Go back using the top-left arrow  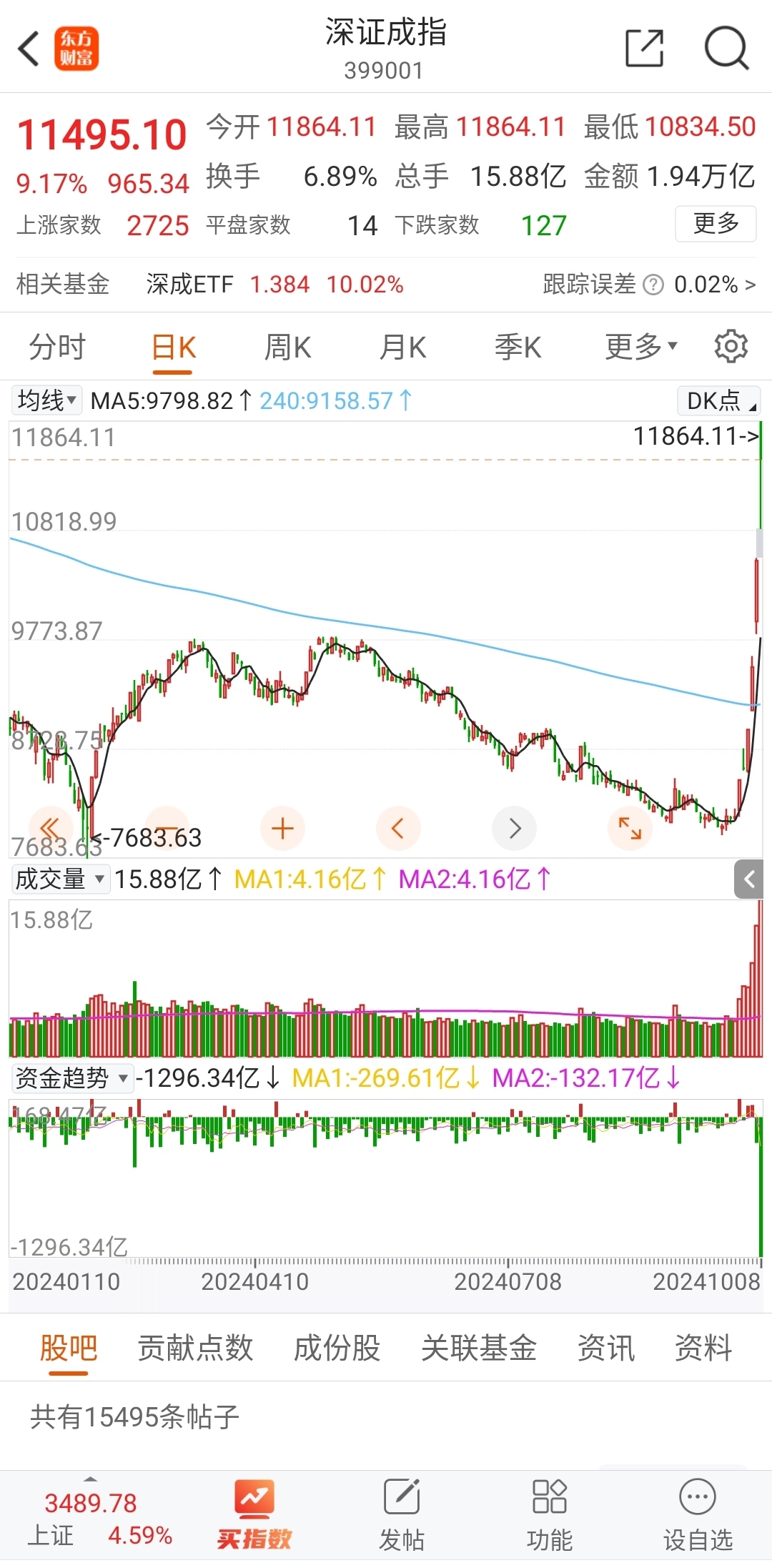(29, 49)
